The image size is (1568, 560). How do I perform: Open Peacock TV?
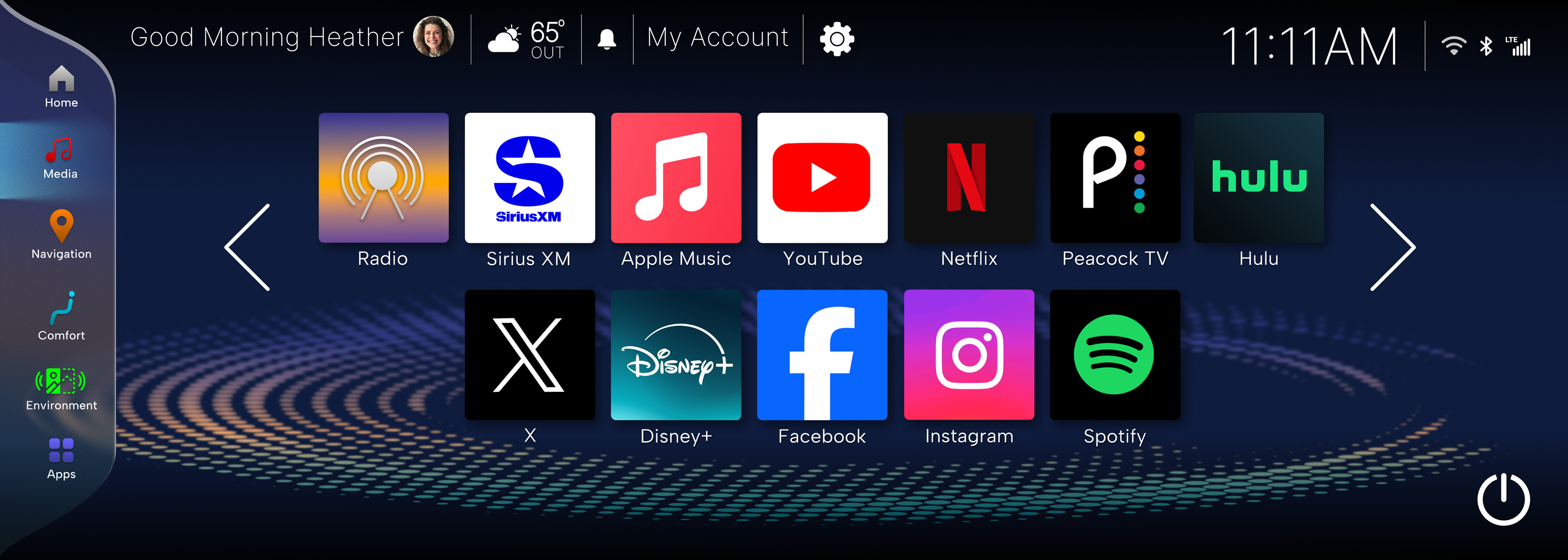pyautogui.click(x=1114, y=178)
